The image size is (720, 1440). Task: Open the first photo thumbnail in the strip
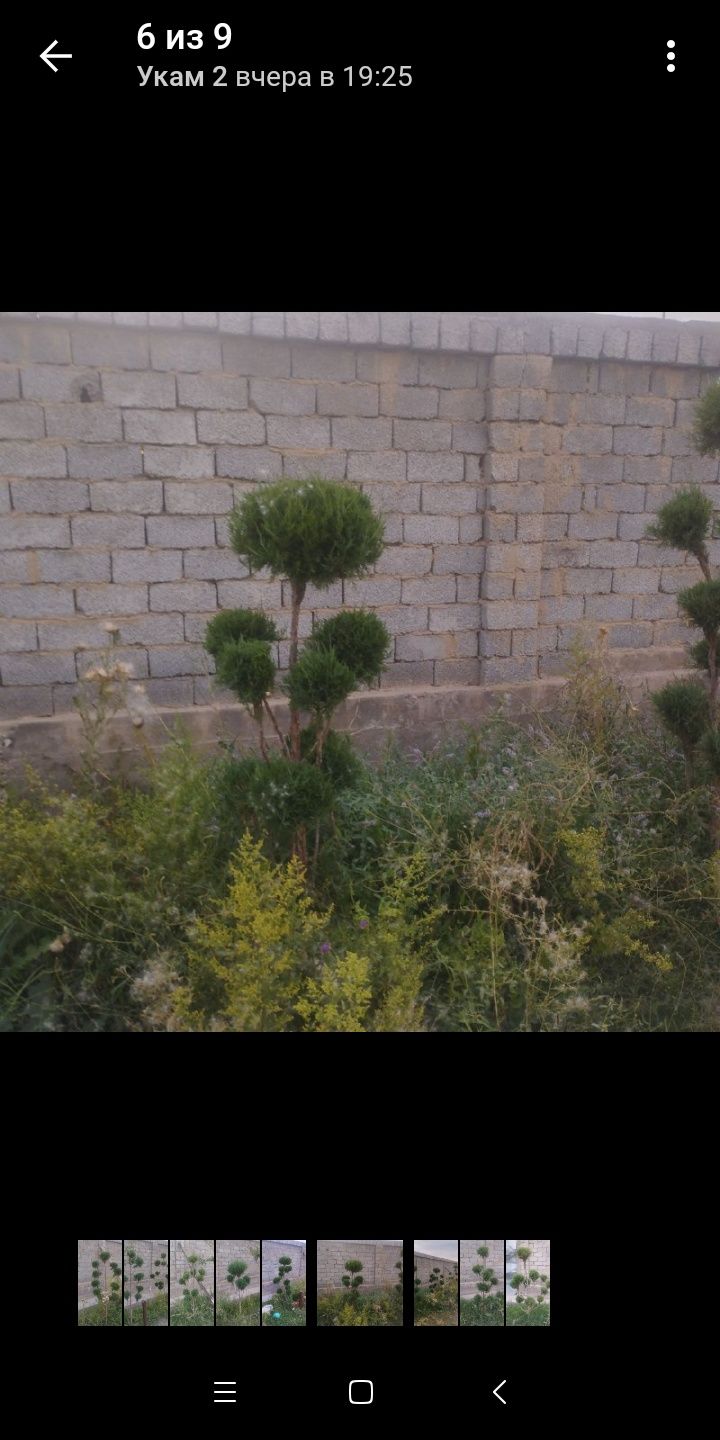pos(100,1283)
